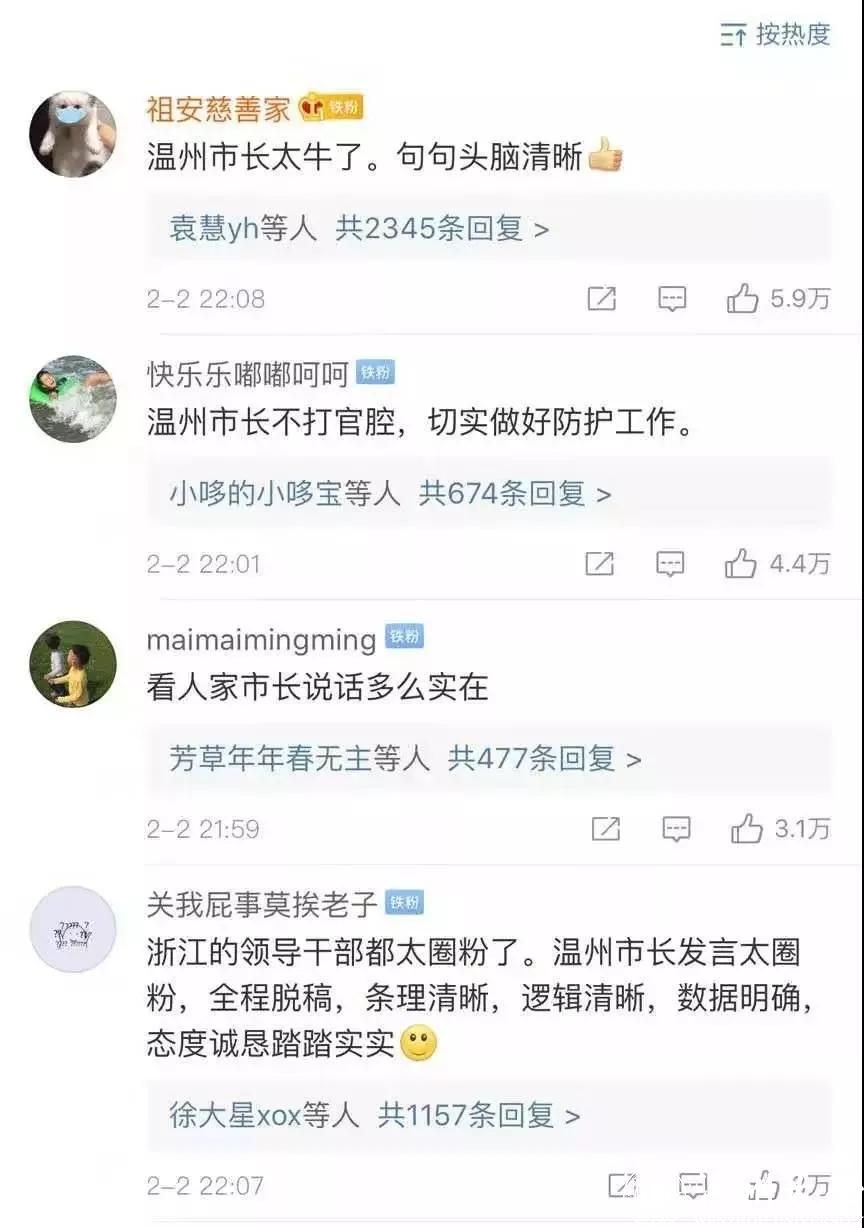Screen dimensions: 864x1228
Task: View 674 replies under 快乐乐嘟嘟呵呵's comment
Action: [390, 493]
